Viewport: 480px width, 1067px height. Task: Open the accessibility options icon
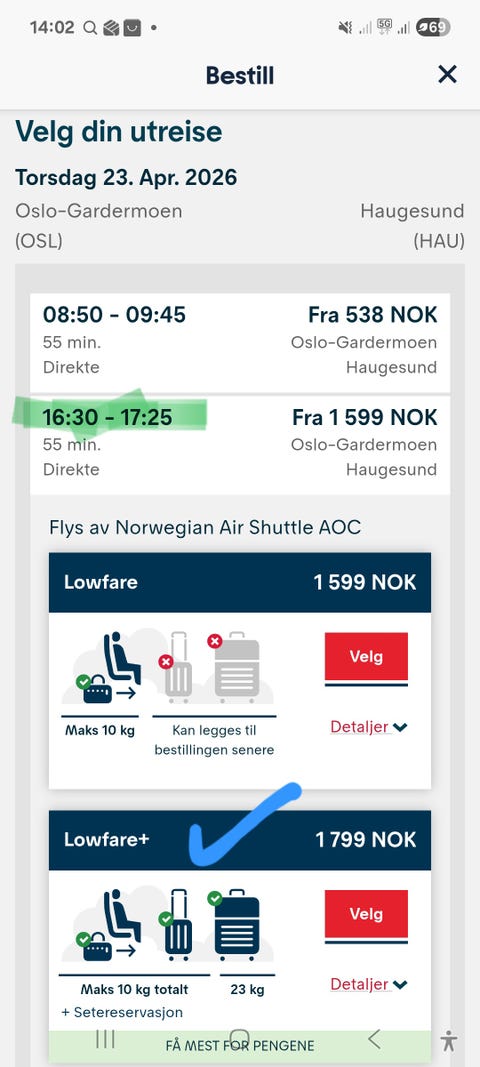(x=448, y=1040)
